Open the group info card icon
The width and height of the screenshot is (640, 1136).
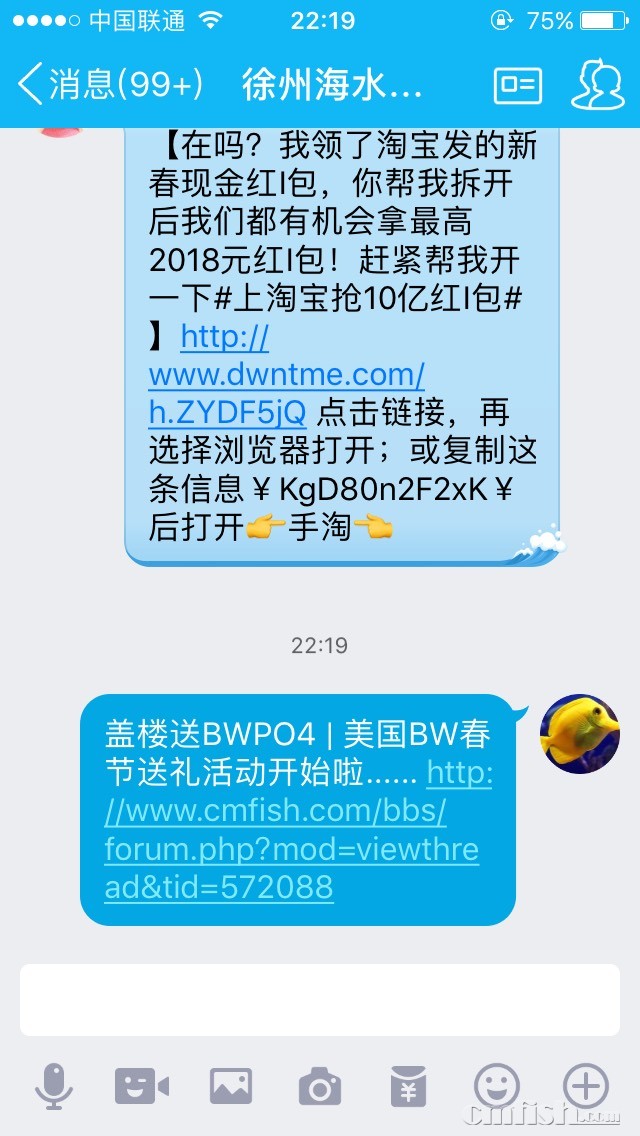[x=517, y=85]
